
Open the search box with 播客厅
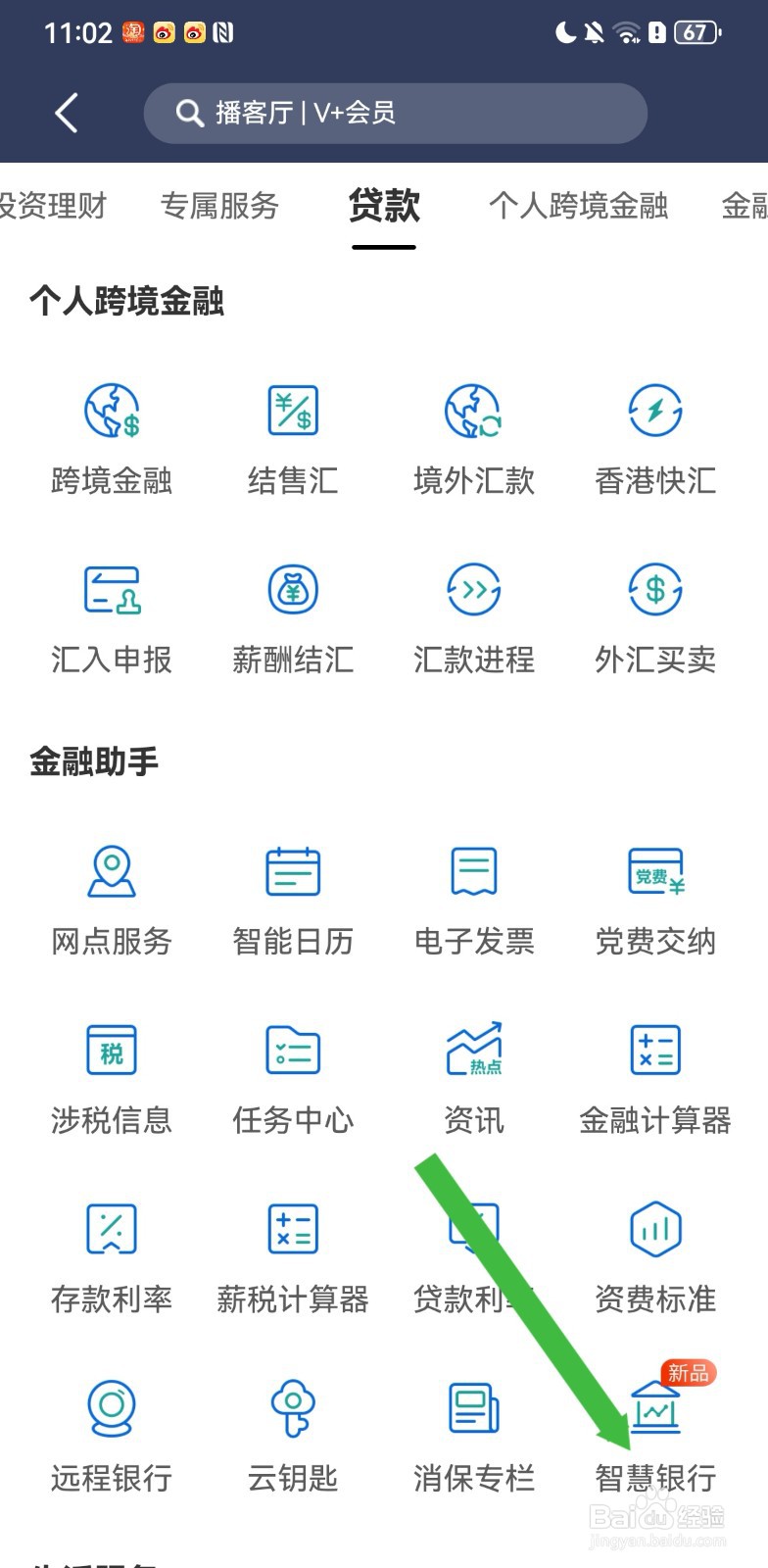(395, 113)
